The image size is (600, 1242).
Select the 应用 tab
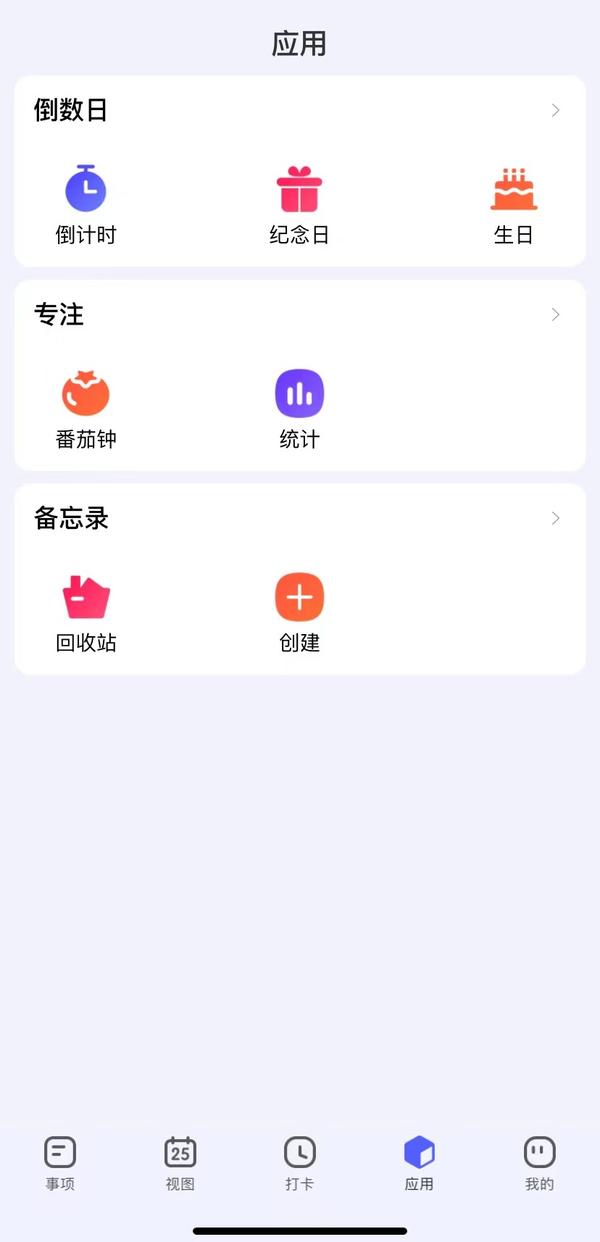(x=419, y=1163)
